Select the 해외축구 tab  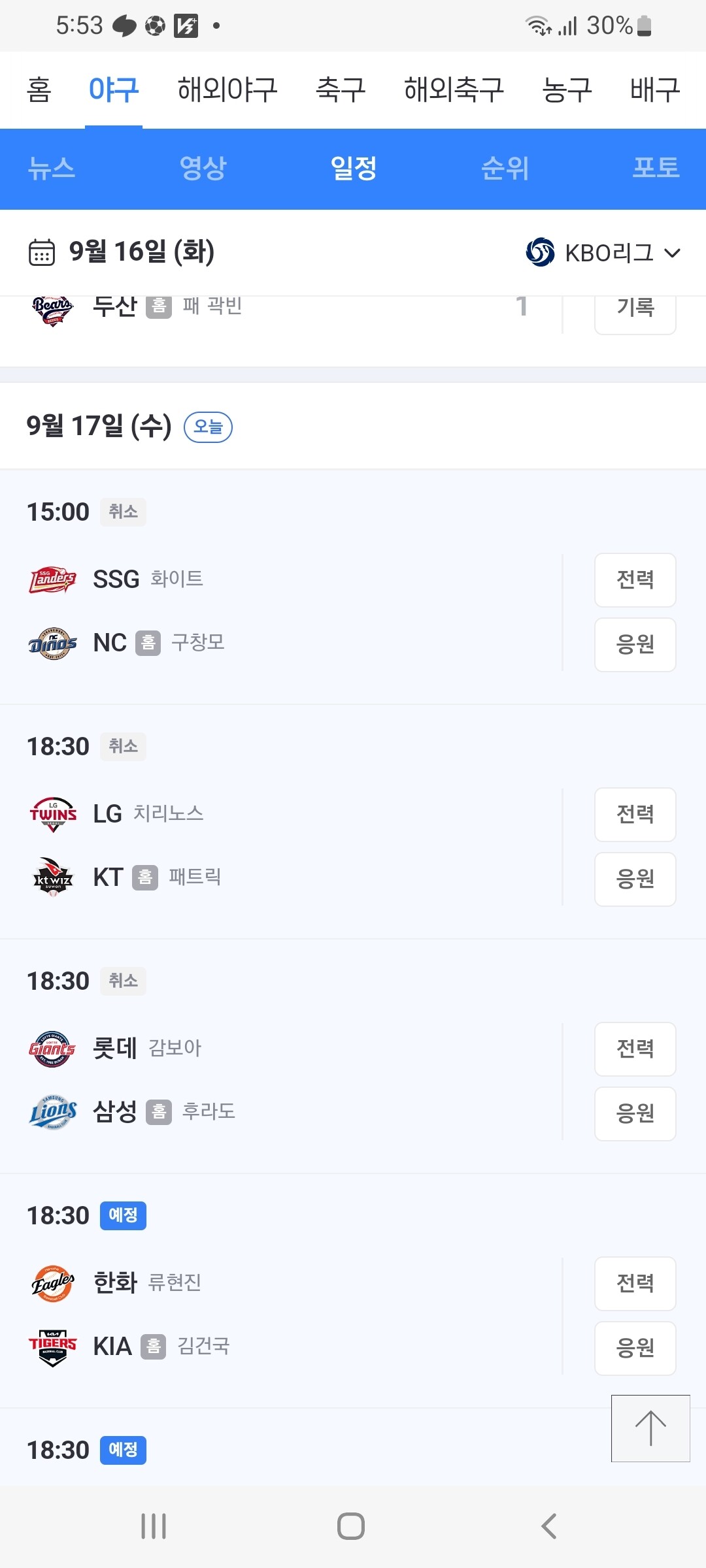click(x=454, y=90)
